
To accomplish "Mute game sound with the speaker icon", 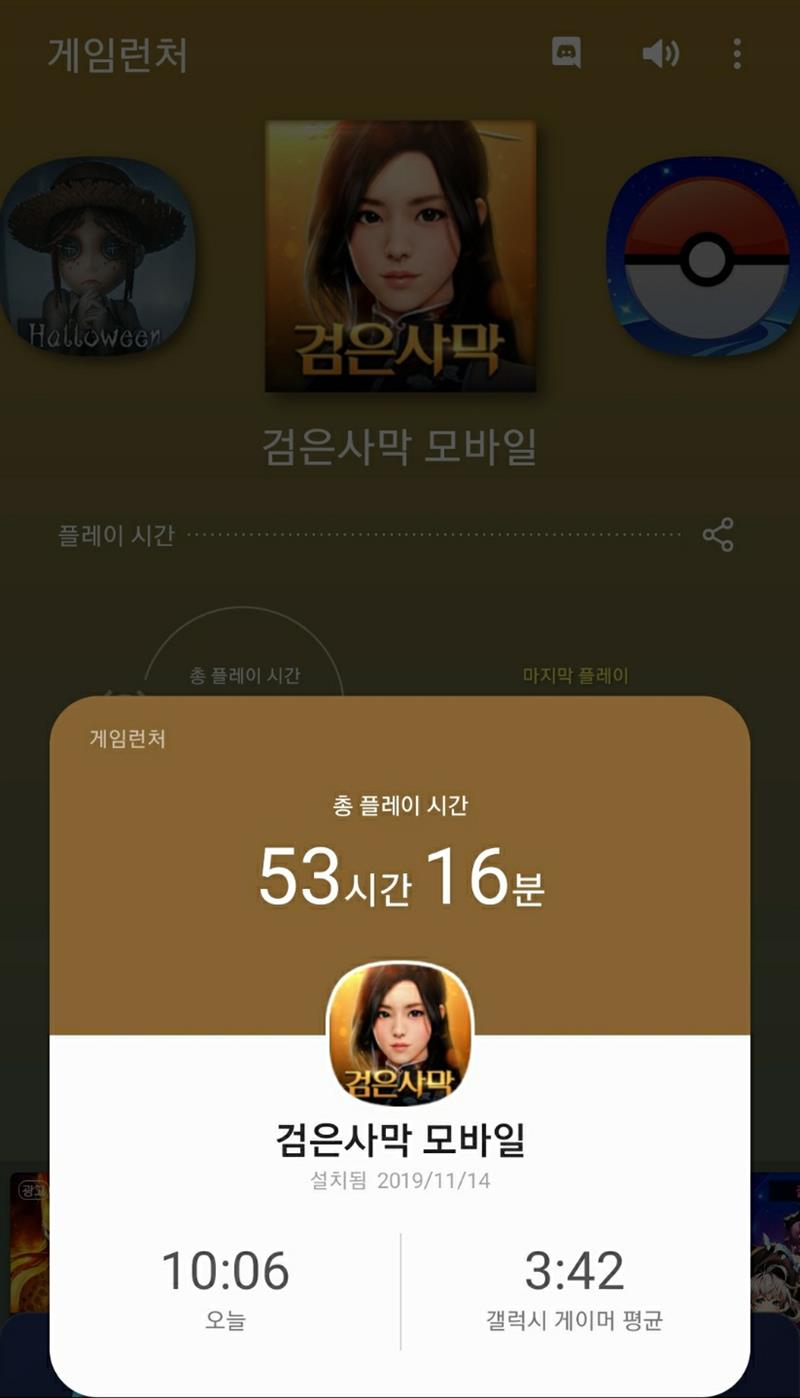I will tap(659, 53).
